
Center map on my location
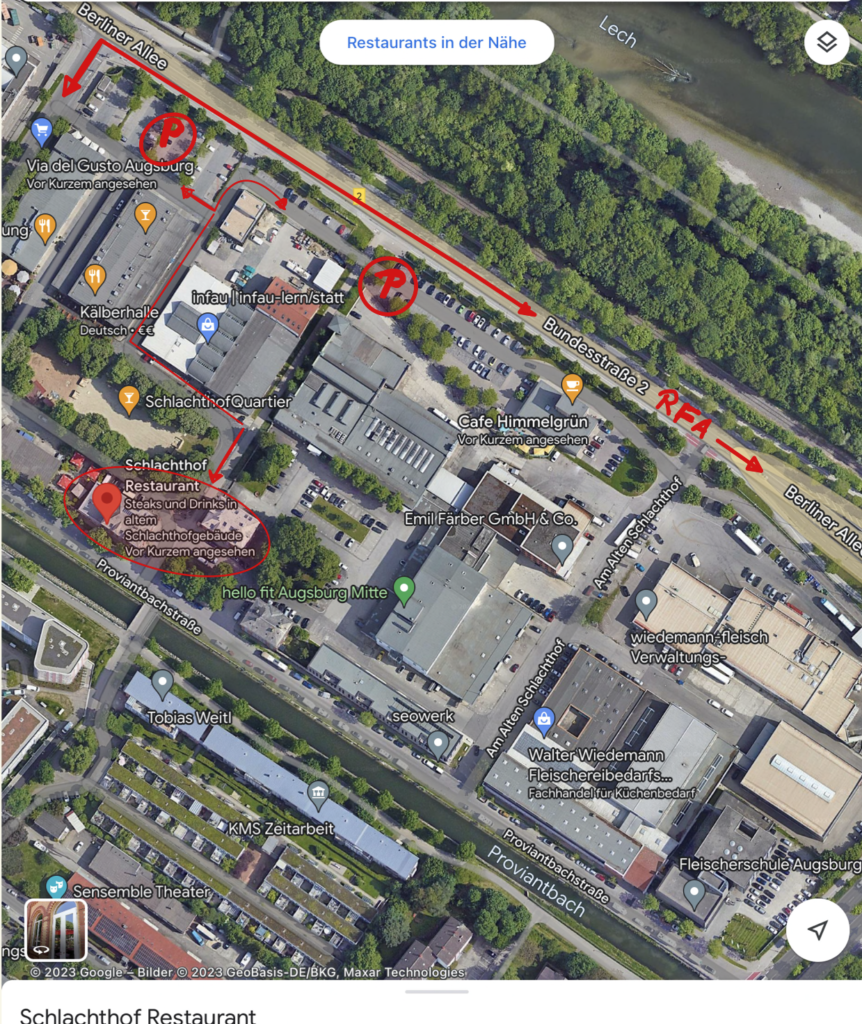click(x=817, y=930)
